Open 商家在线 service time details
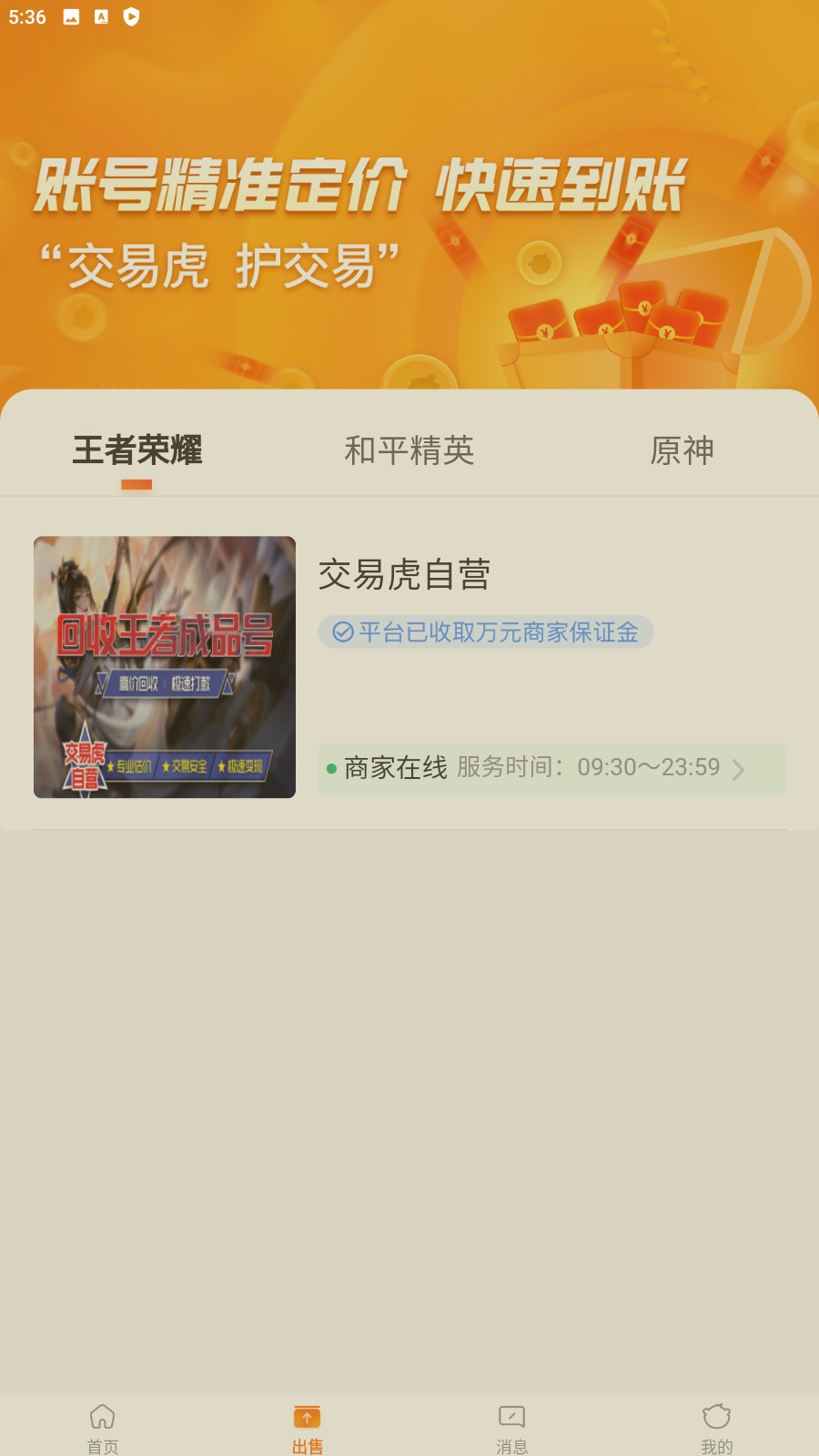Viewport: 819px width, 1456px height. (x=551, y=769)
